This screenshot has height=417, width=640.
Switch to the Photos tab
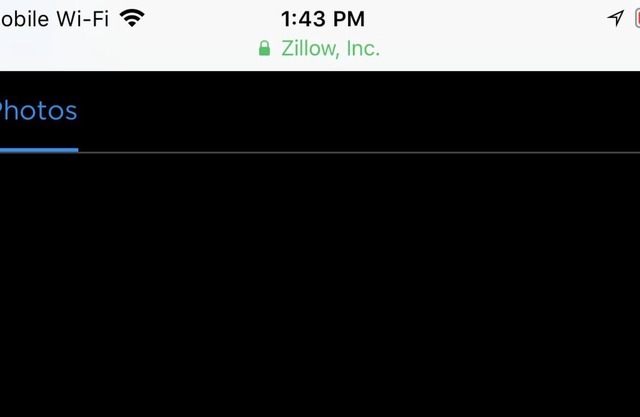(x=38, y=111)
